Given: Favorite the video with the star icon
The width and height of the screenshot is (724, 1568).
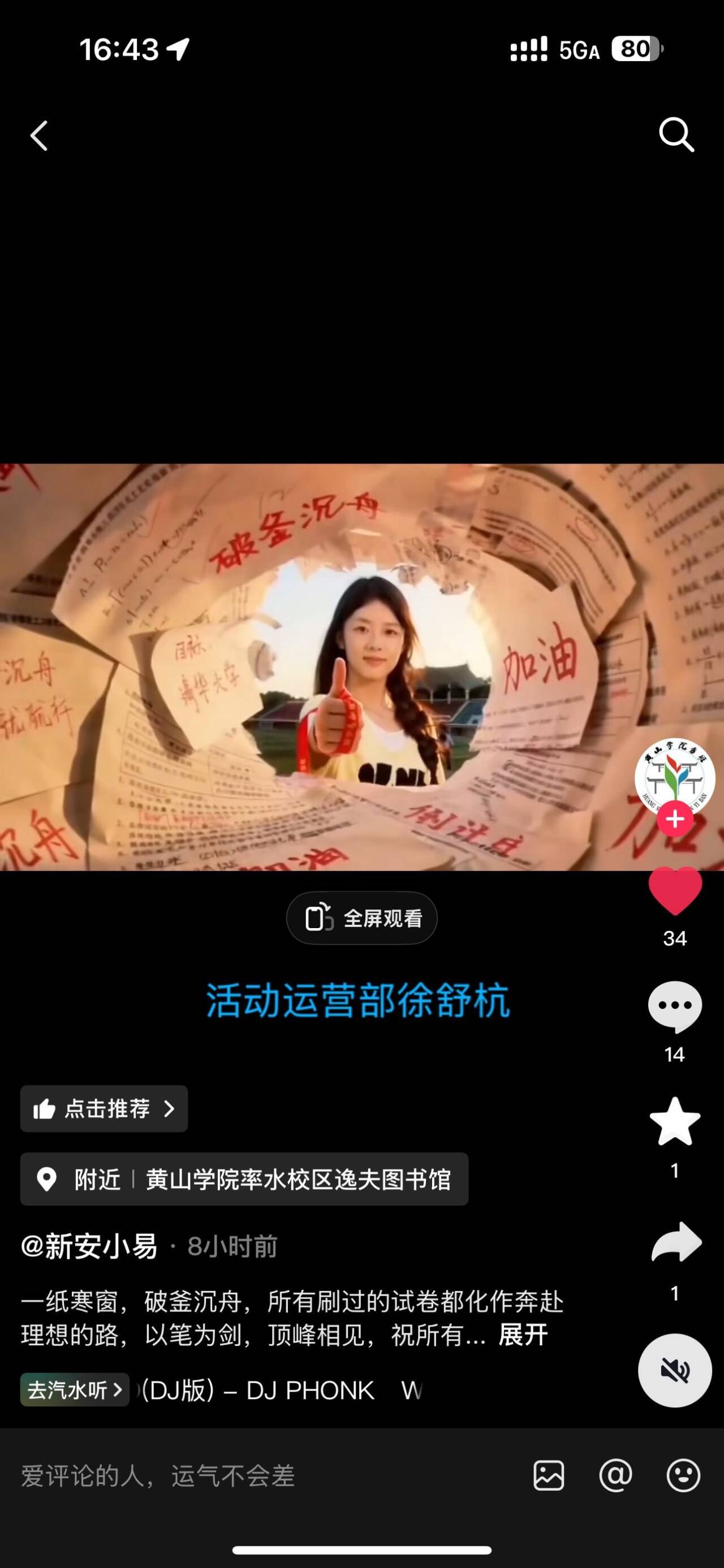Looking at the screenshot, I should pyautogui.click(x=675, y=1122).
